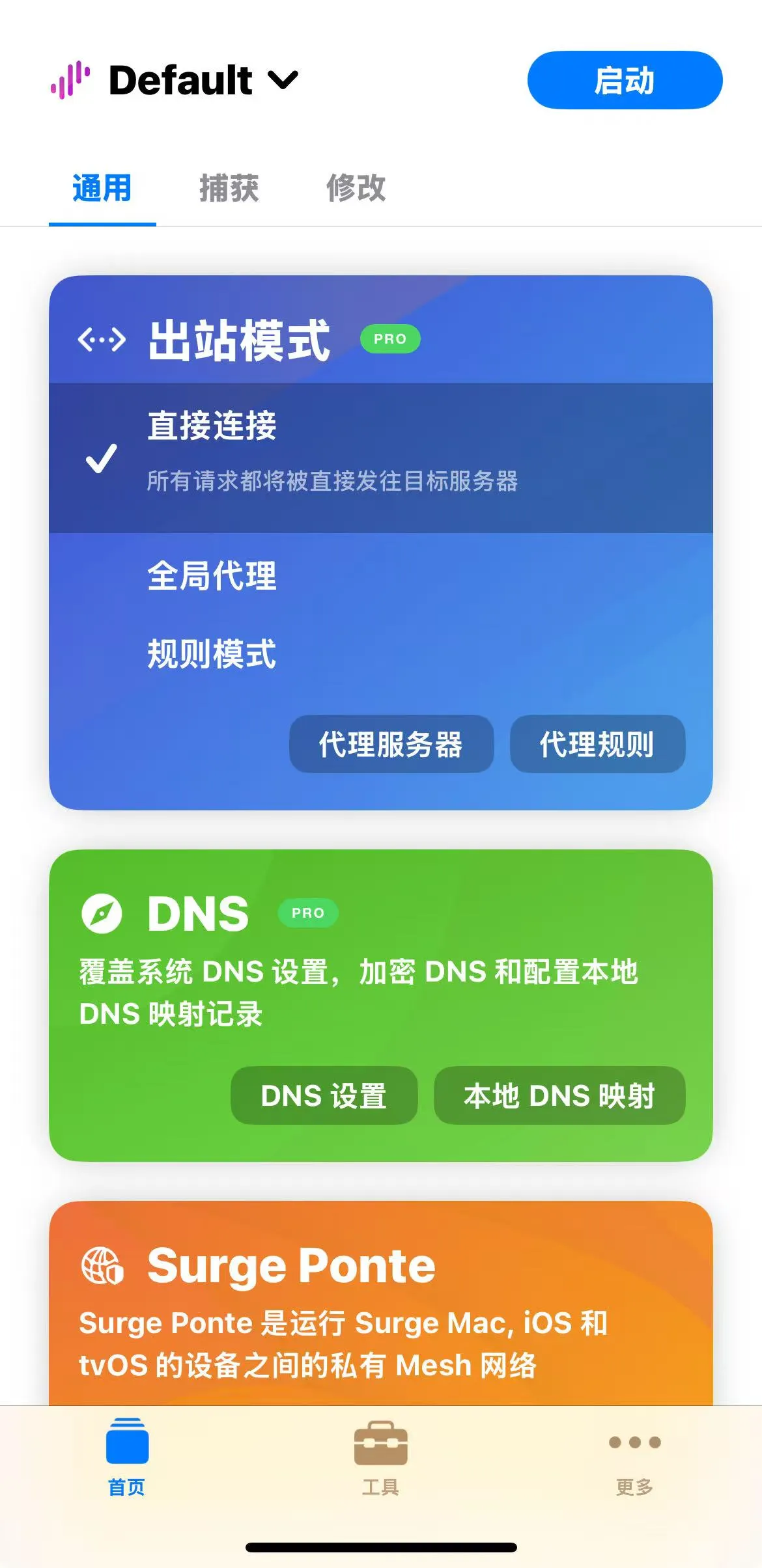Open the Surge Ponte card

[381, 1303]
